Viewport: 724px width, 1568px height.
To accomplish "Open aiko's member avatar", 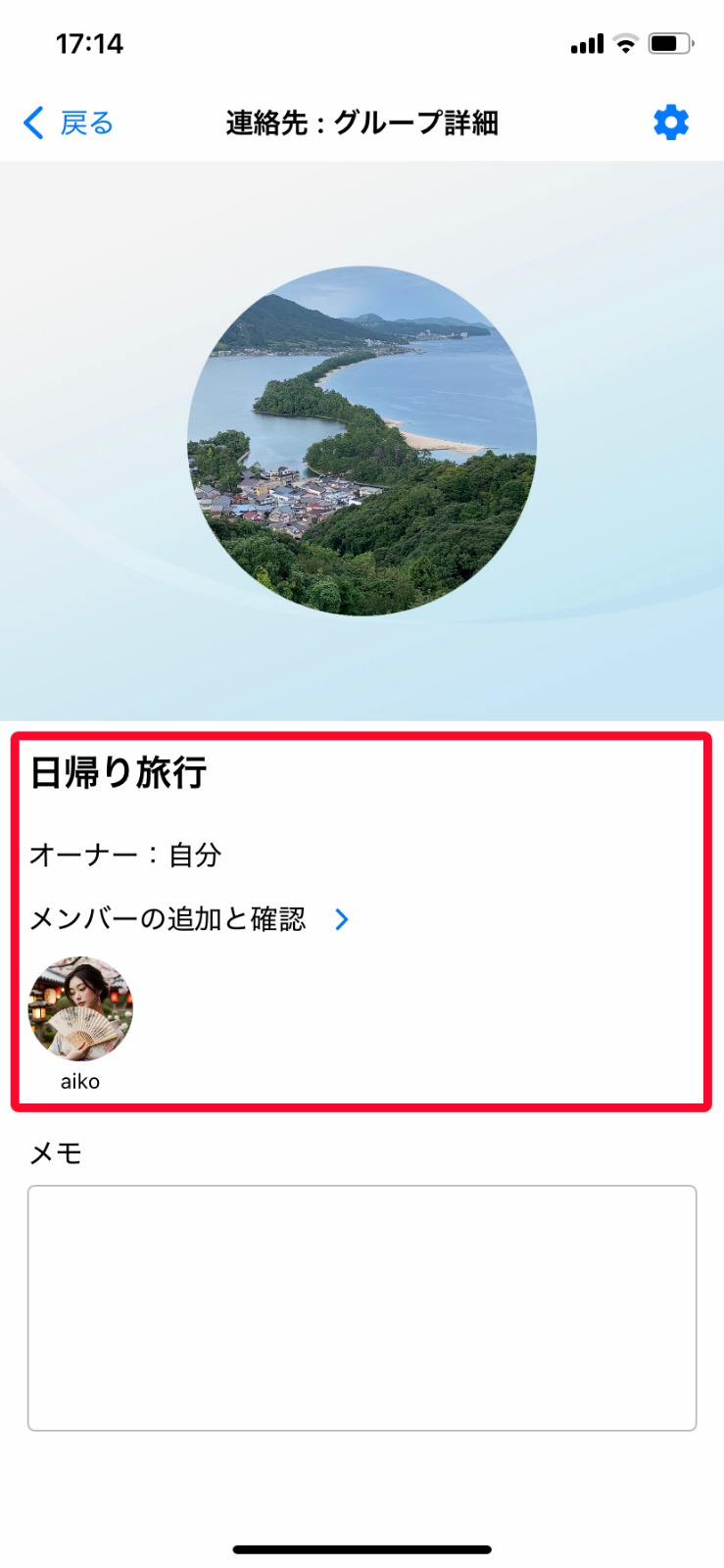I will pyautogui.click(x=80, y=1009).
